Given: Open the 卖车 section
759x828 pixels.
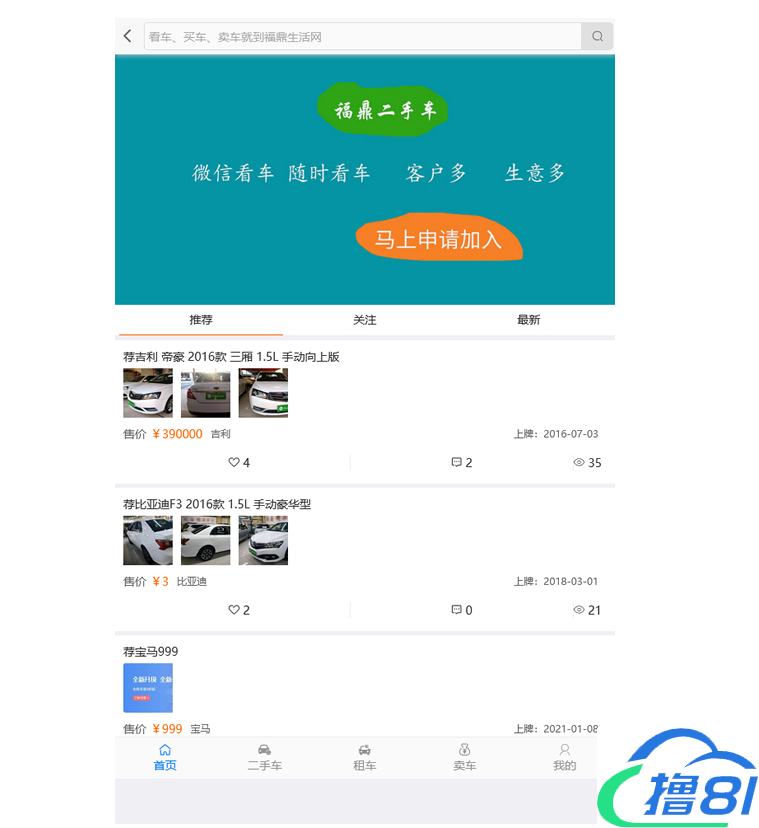Looking at the screenshot, I should click(465, 758).
